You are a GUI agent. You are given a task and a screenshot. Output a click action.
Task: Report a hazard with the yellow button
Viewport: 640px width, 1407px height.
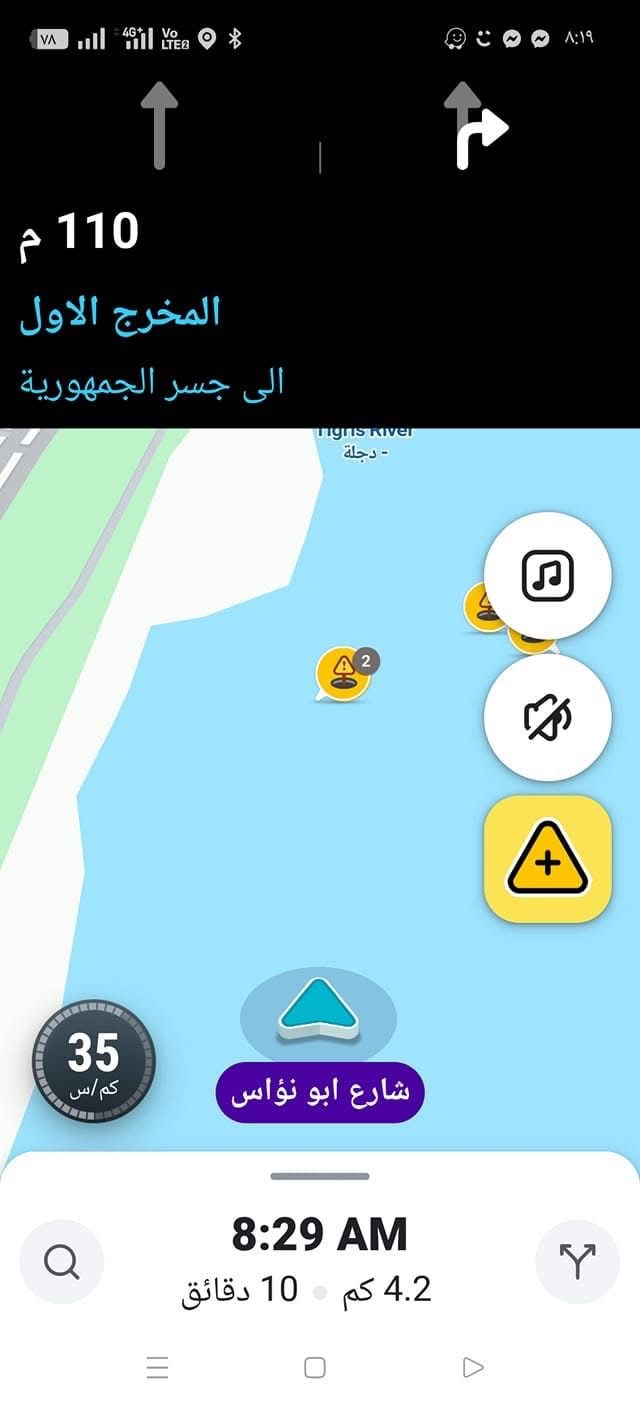[x=547, y=859]
